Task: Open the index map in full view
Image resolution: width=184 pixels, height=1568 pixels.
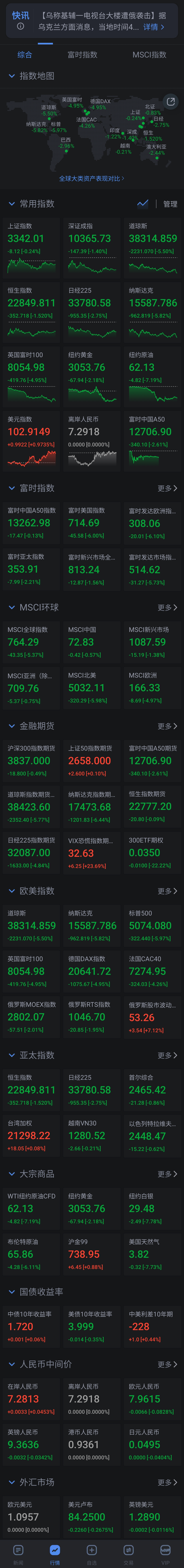Action: click(171, 102)
